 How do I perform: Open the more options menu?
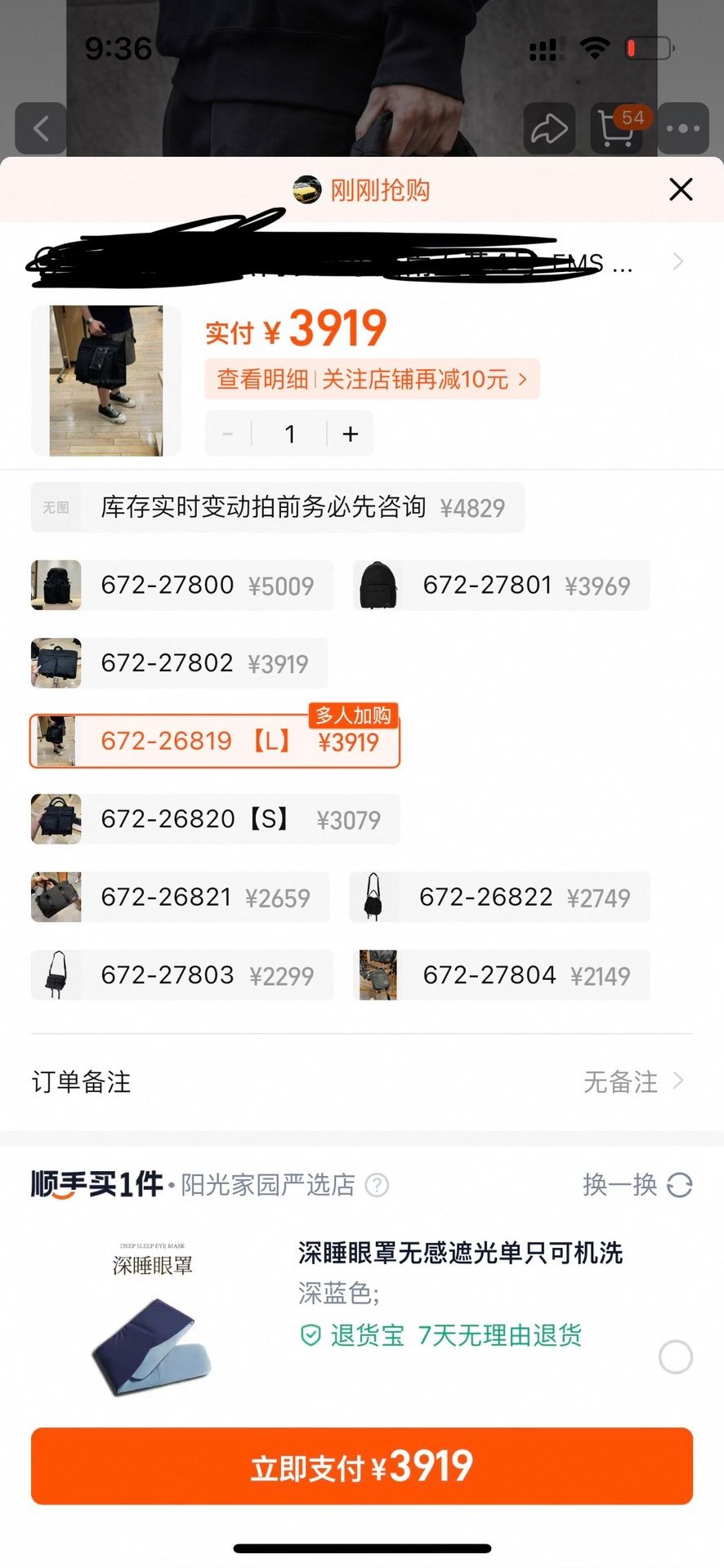coord(683,128)
